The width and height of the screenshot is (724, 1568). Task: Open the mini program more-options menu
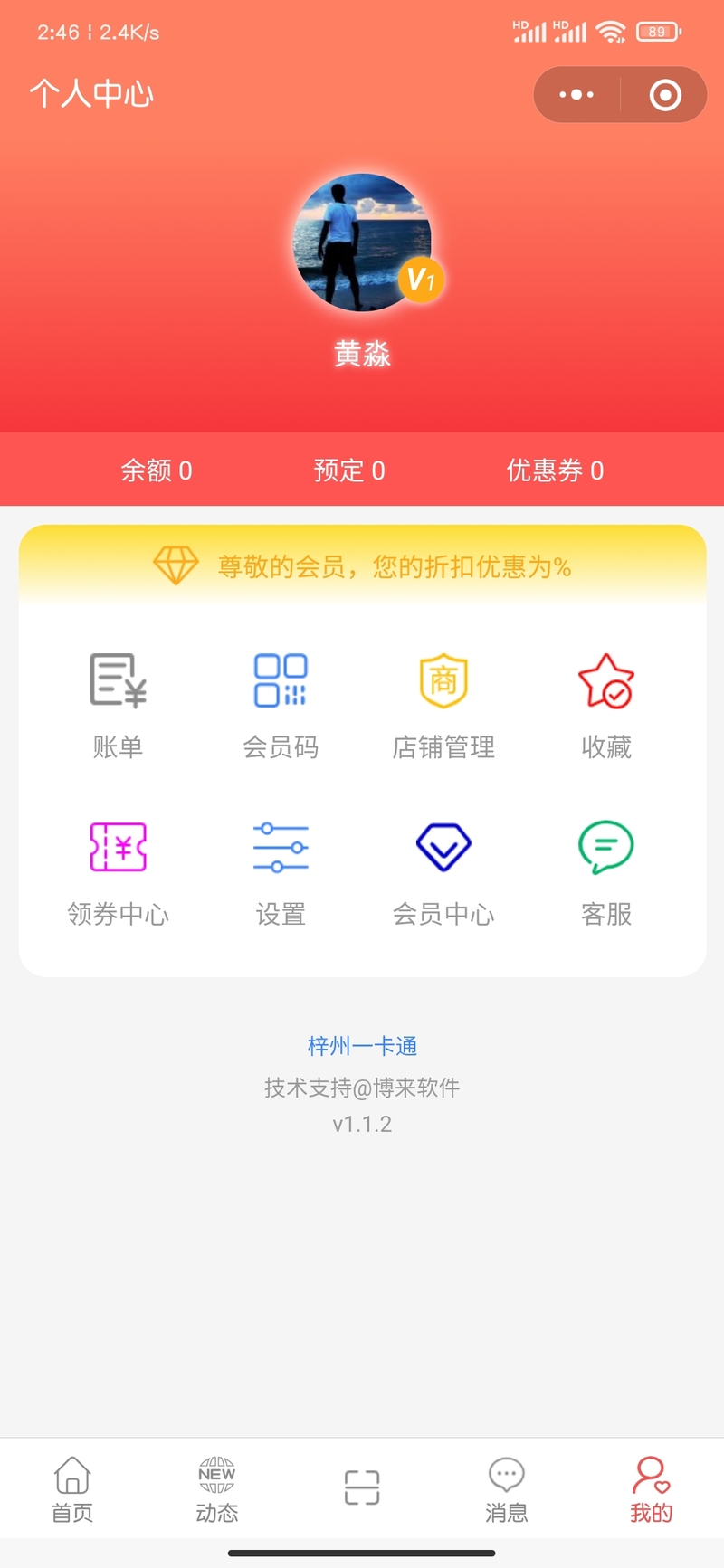point(576,94)
